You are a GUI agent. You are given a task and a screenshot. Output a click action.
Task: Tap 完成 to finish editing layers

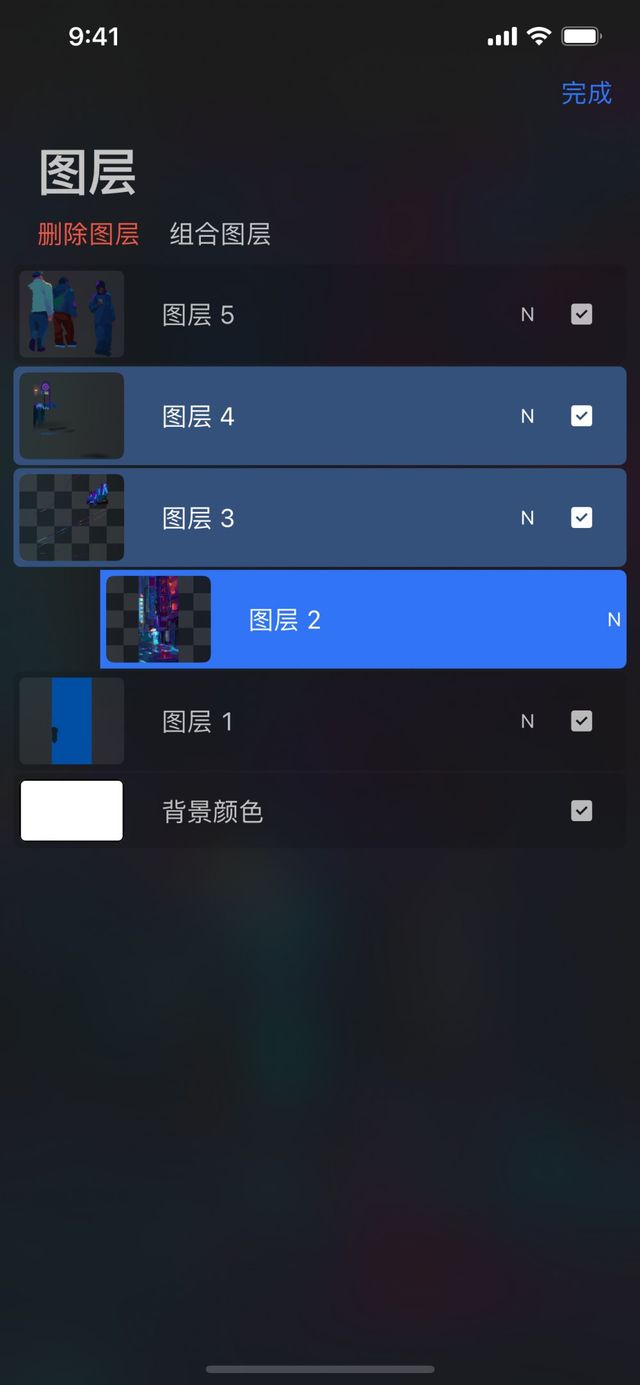pos(586,93)
